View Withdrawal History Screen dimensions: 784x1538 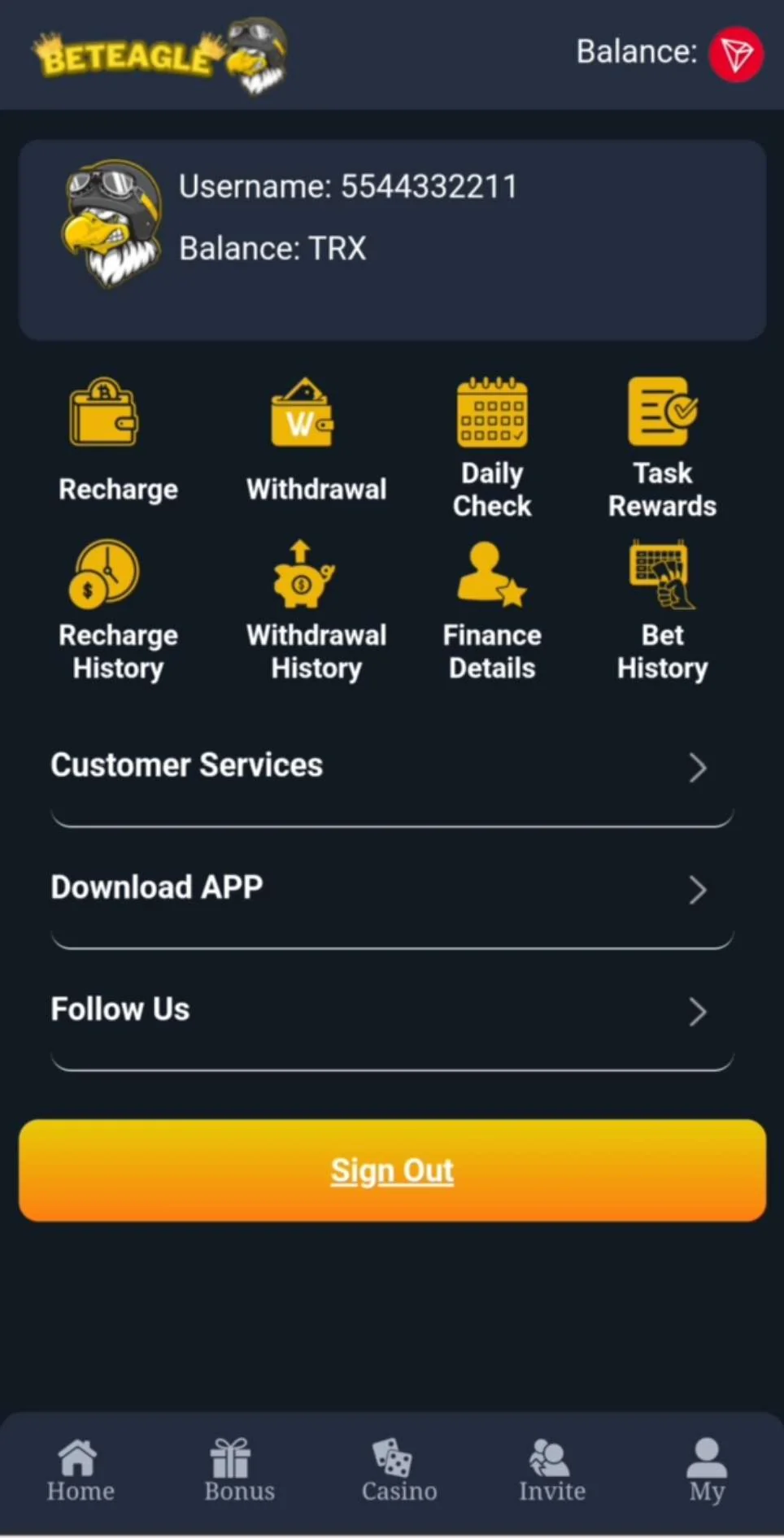pos(316,610)
